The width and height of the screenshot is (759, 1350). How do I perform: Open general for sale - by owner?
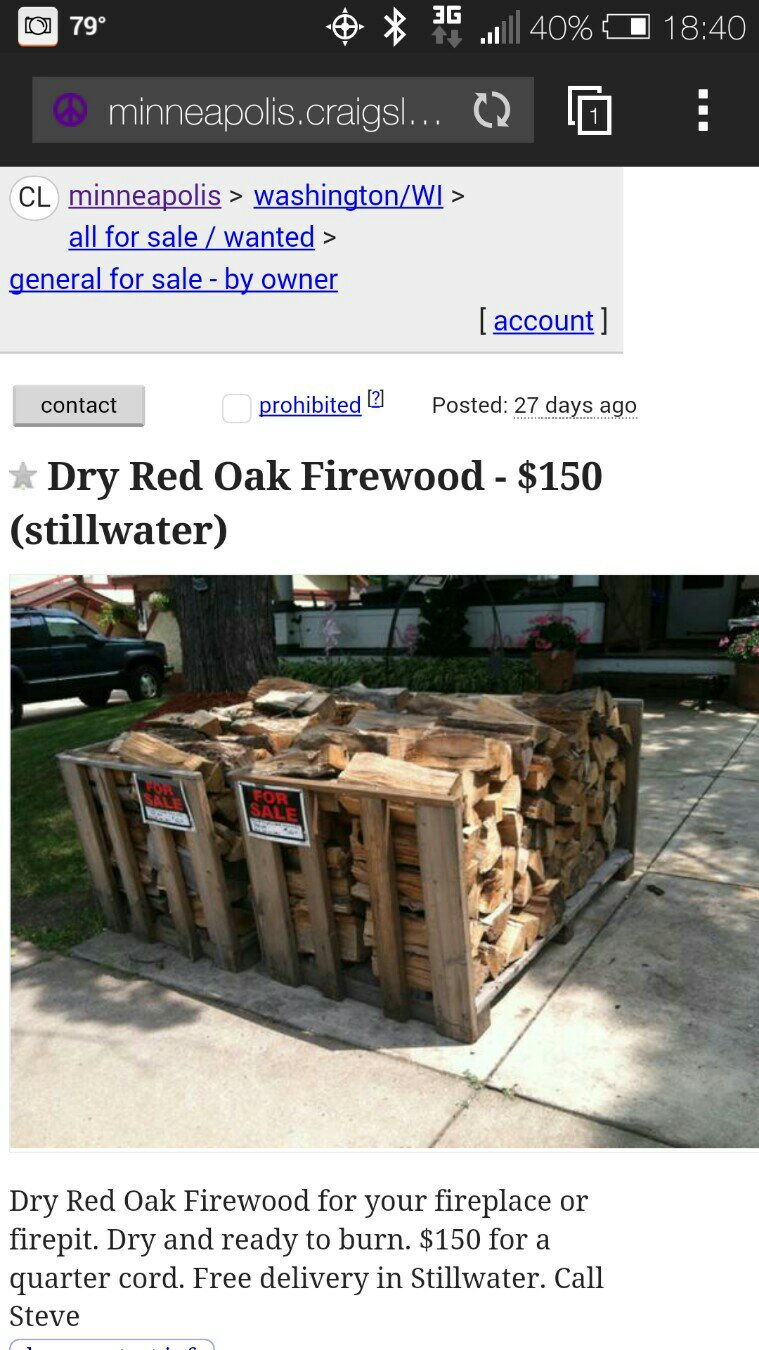pyautogui.click(x=174, y=280)
